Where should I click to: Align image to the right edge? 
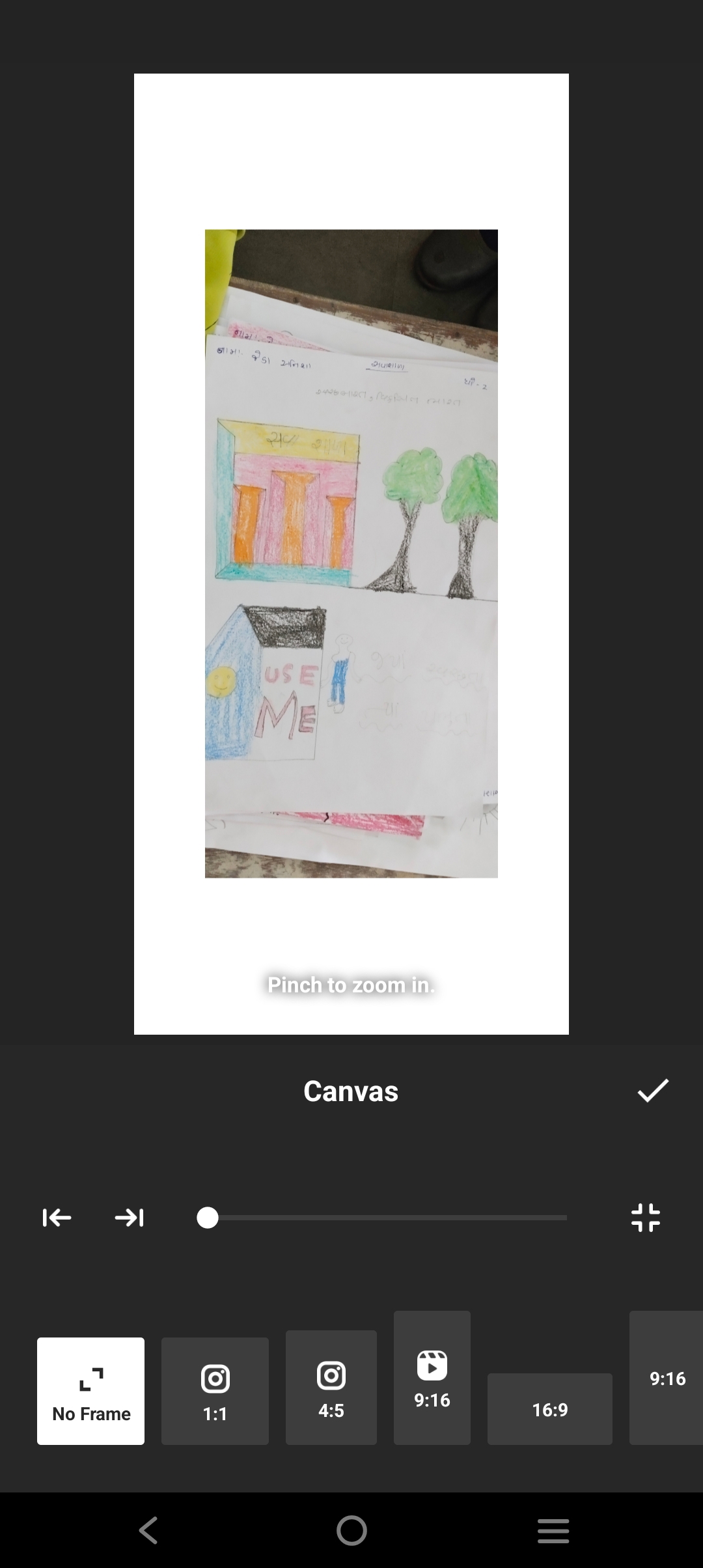pos(129,1217)
